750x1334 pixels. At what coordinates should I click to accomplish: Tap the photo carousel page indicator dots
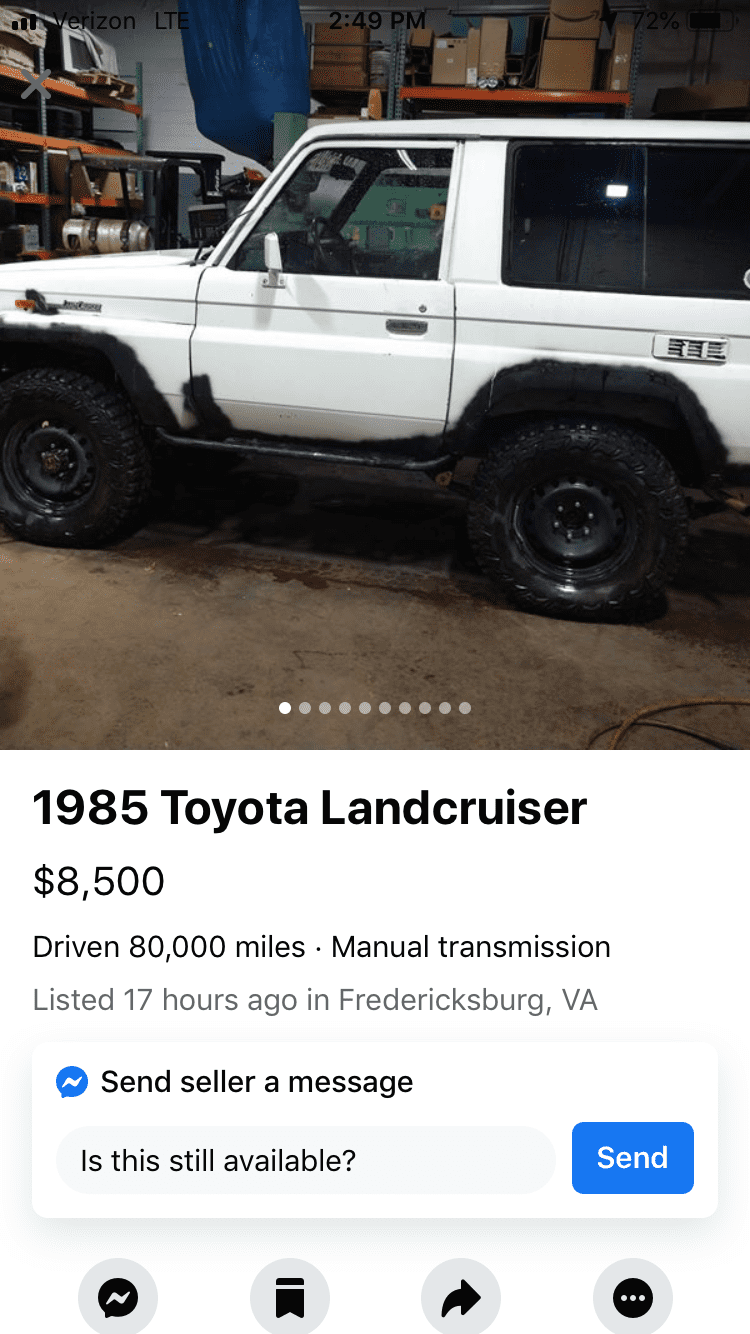pos(375,708)
